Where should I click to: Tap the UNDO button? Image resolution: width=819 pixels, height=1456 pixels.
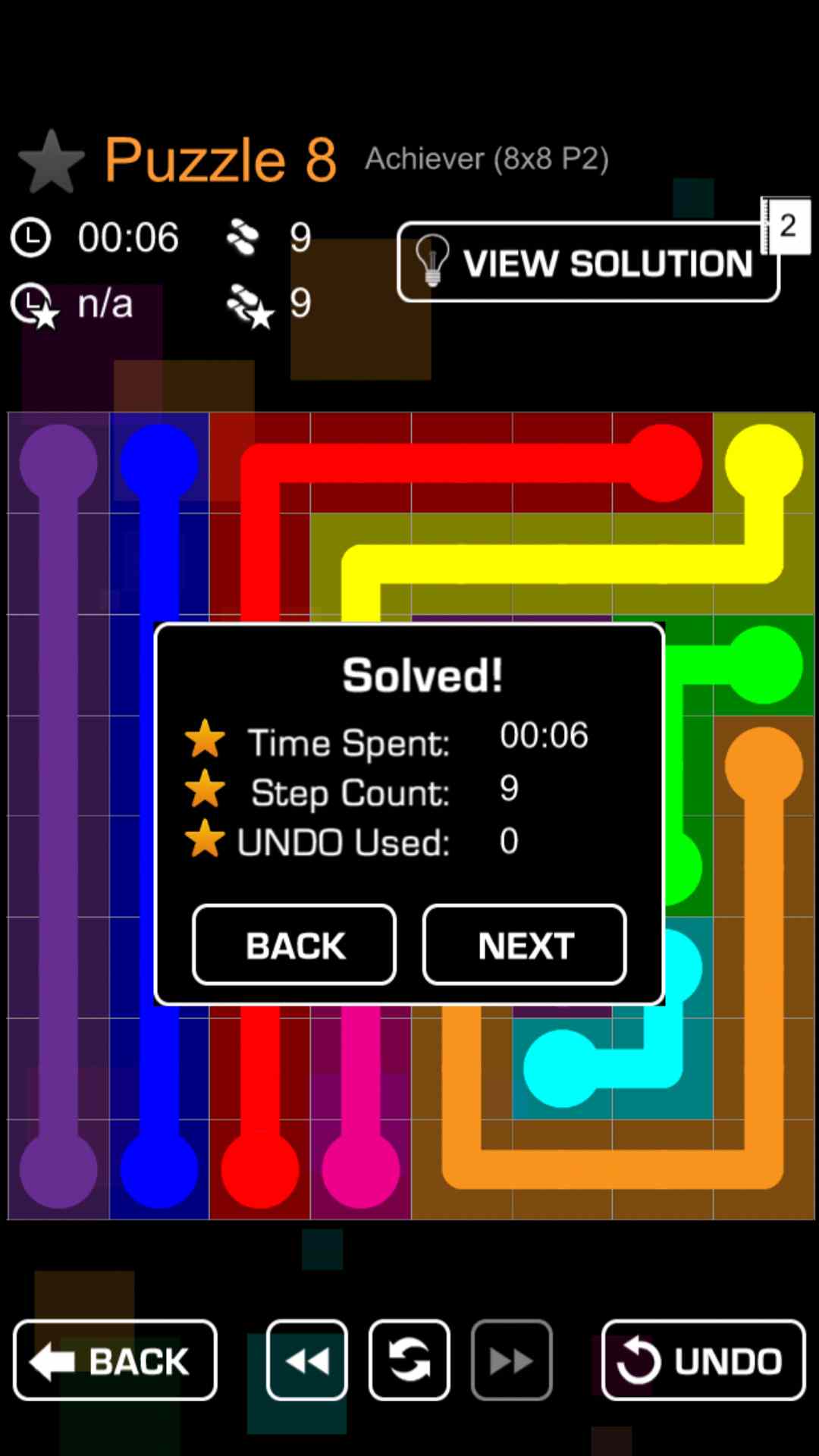point(703,1360)
